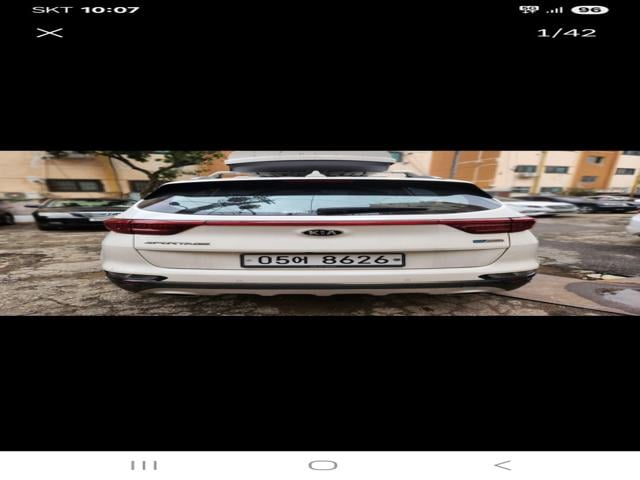Go to the home screen
This screenshot has height=480, width=640.
click(322, 465)
